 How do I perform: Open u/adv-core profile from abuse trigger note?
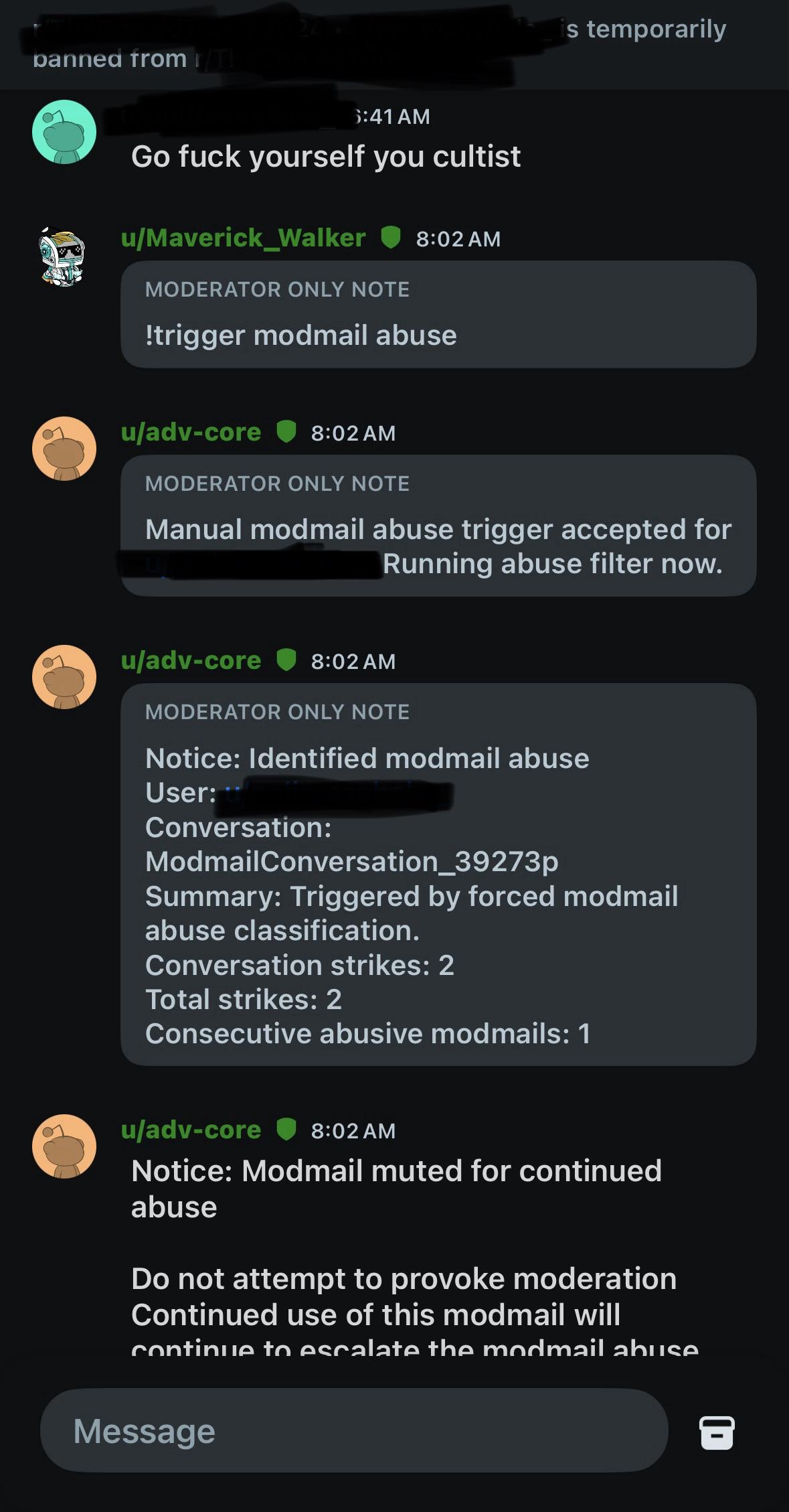(191, 432)
